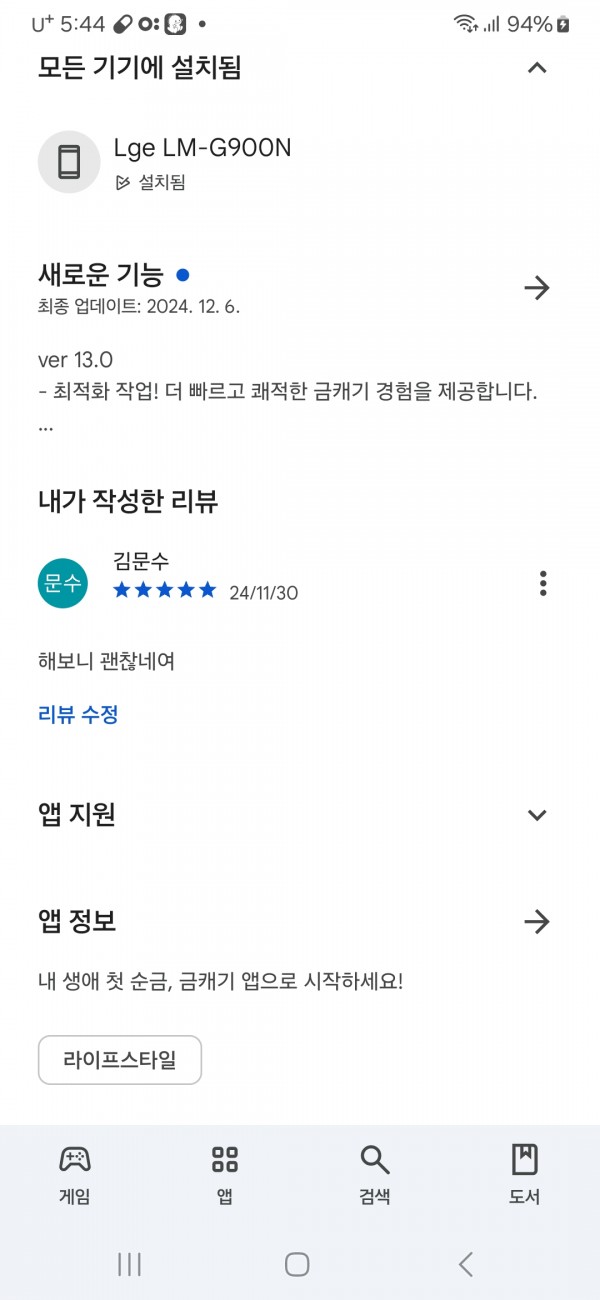Switch to the 앱 tab
600x1300 pixels.
click(x=225, y=1175)
